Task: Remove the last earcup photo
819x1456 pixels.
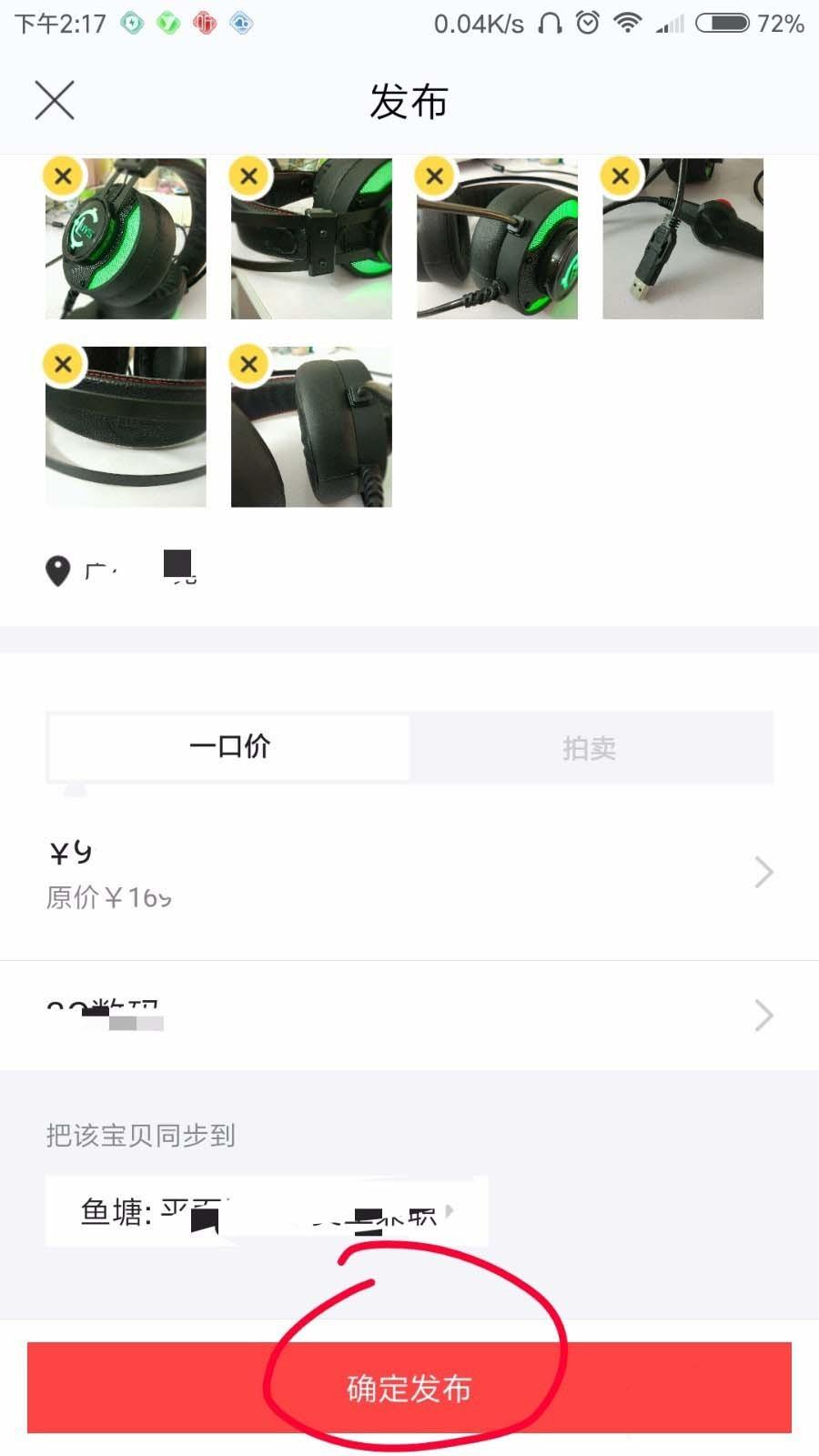Action: pyautogui.click(x=248, y=364)
